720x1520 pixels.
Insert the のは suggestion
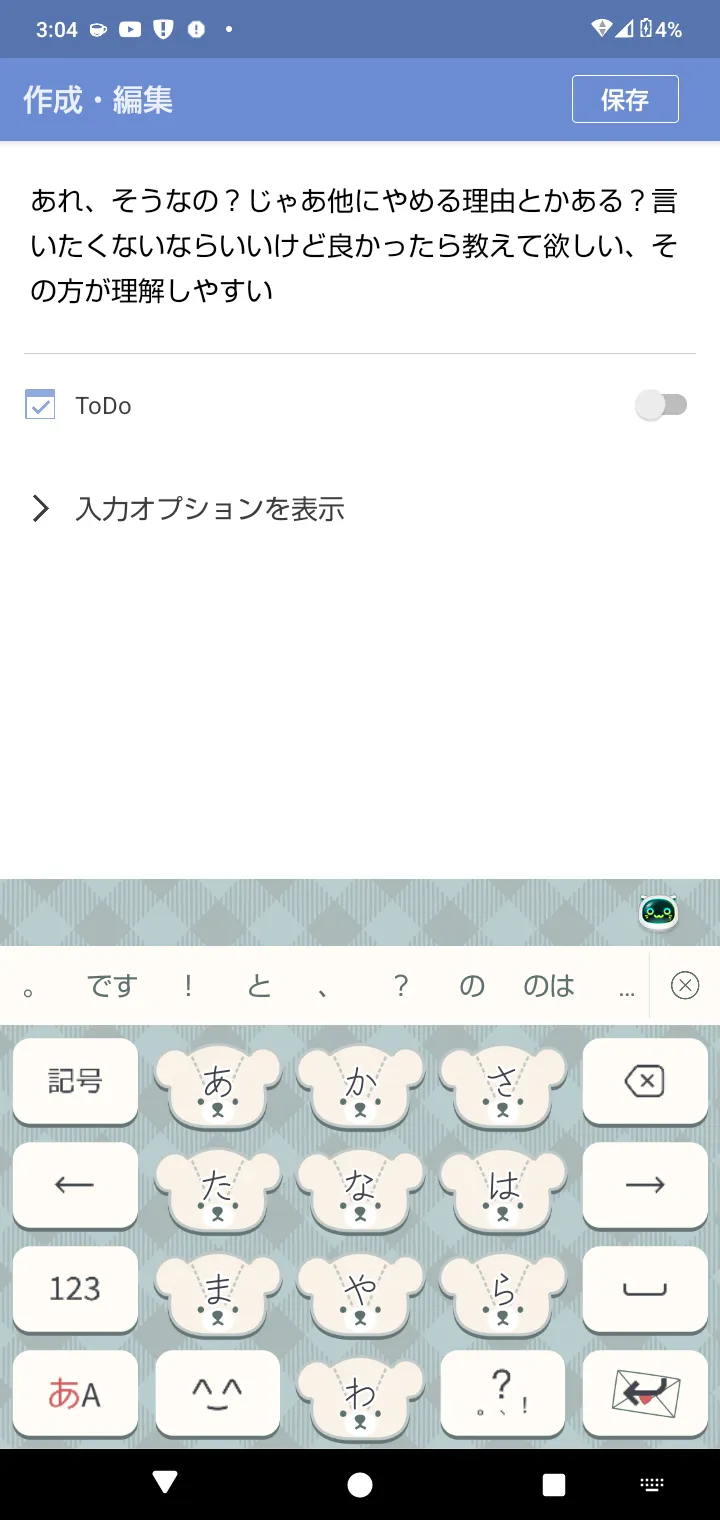(x=549, y=986)
